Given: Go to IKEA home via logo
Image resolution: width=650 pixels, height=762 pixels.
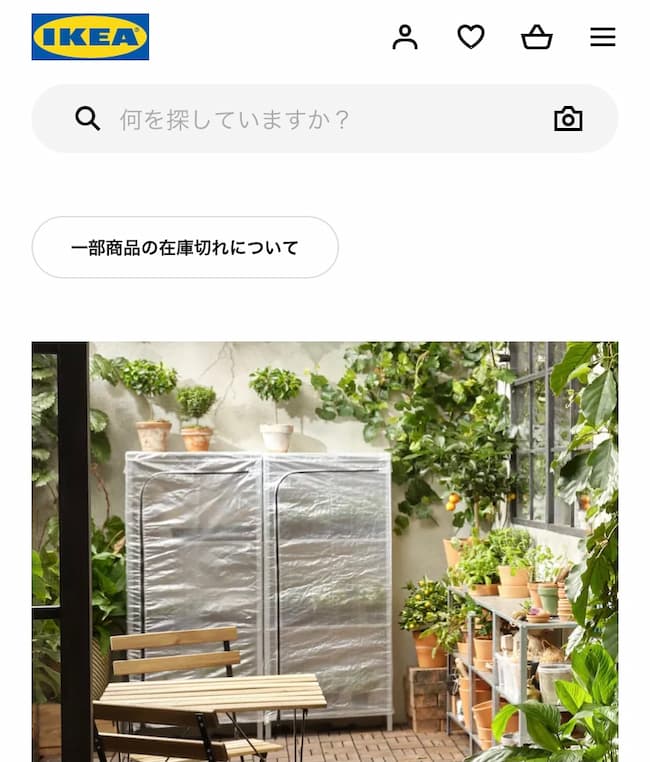Looking at the screenshot, I should [x=90, y=37].
